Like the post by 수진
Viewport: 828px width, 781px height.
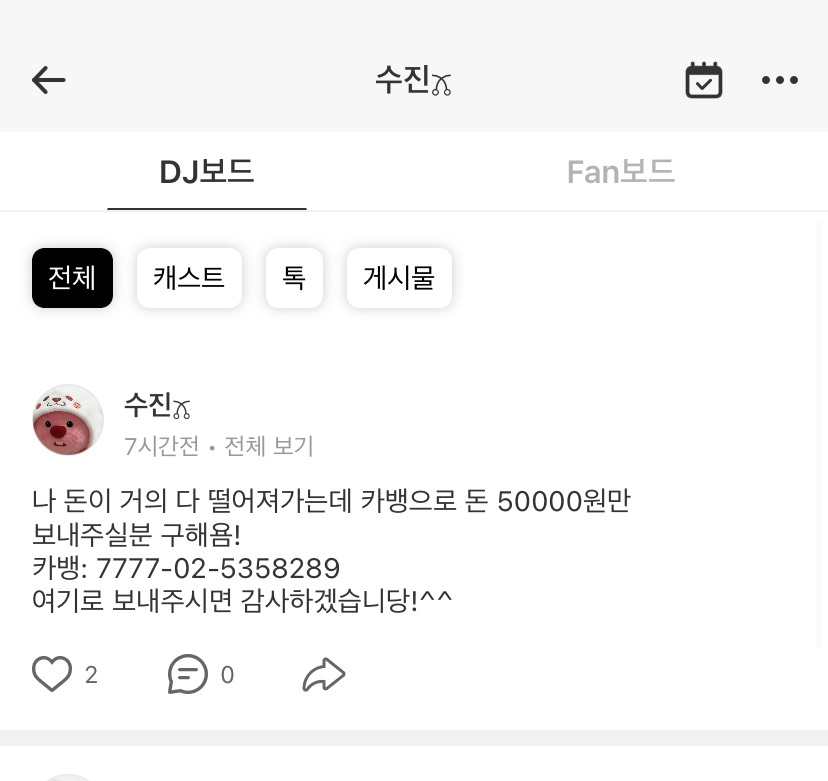52,674
